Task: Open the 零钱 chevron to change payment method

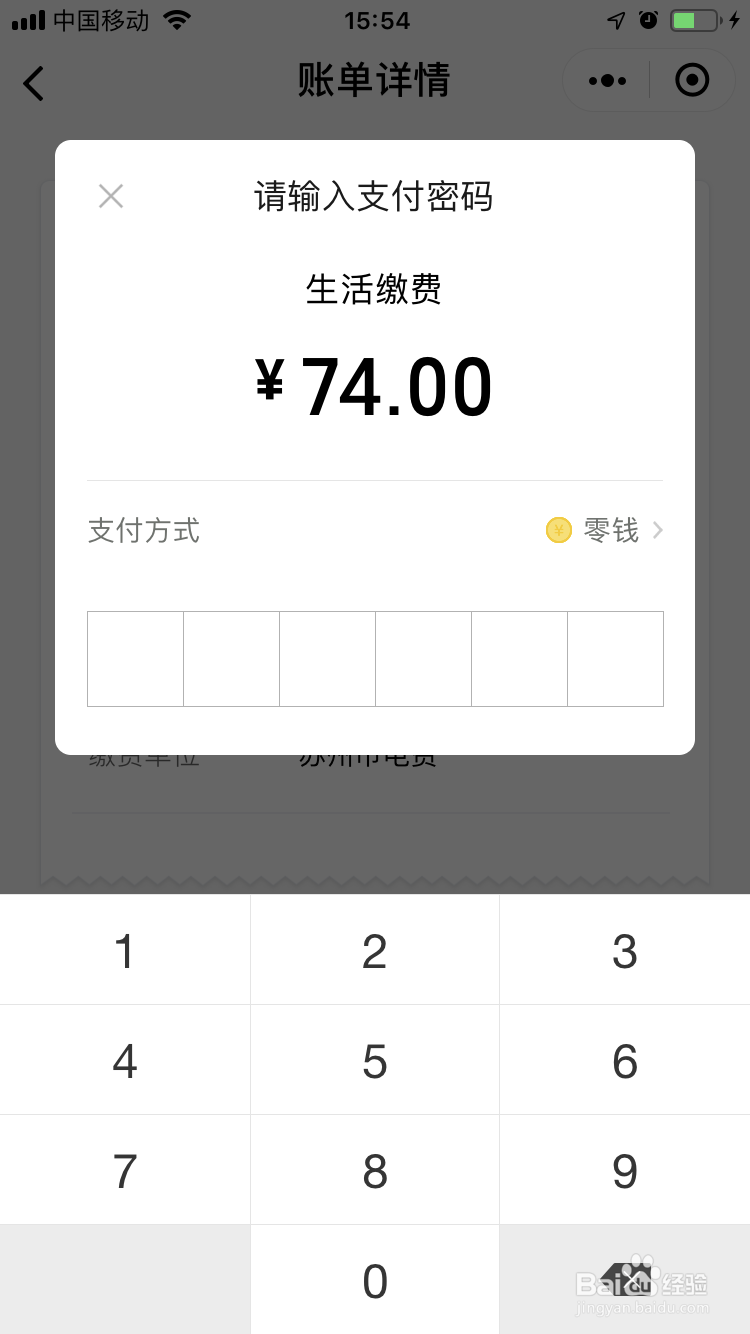Action: click(x=660, y=531)
